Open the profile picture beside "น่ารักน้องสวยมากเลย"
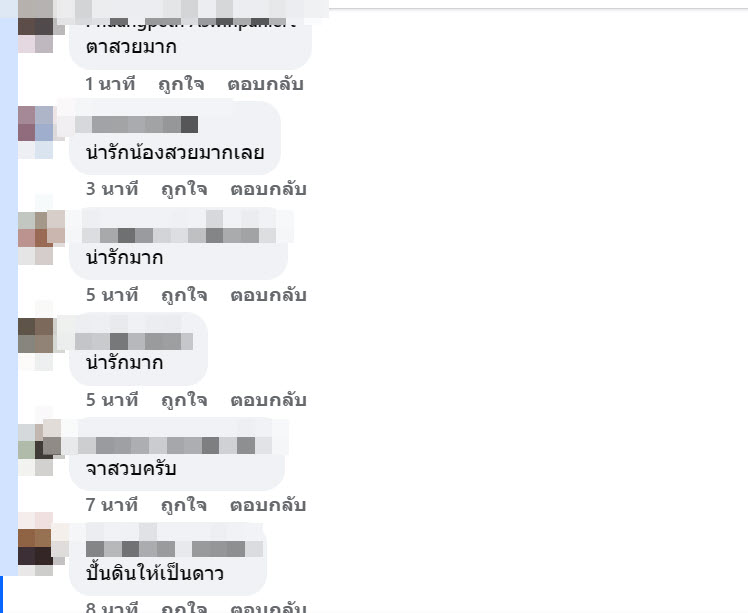Screen dimensions: 748x613 36,132
